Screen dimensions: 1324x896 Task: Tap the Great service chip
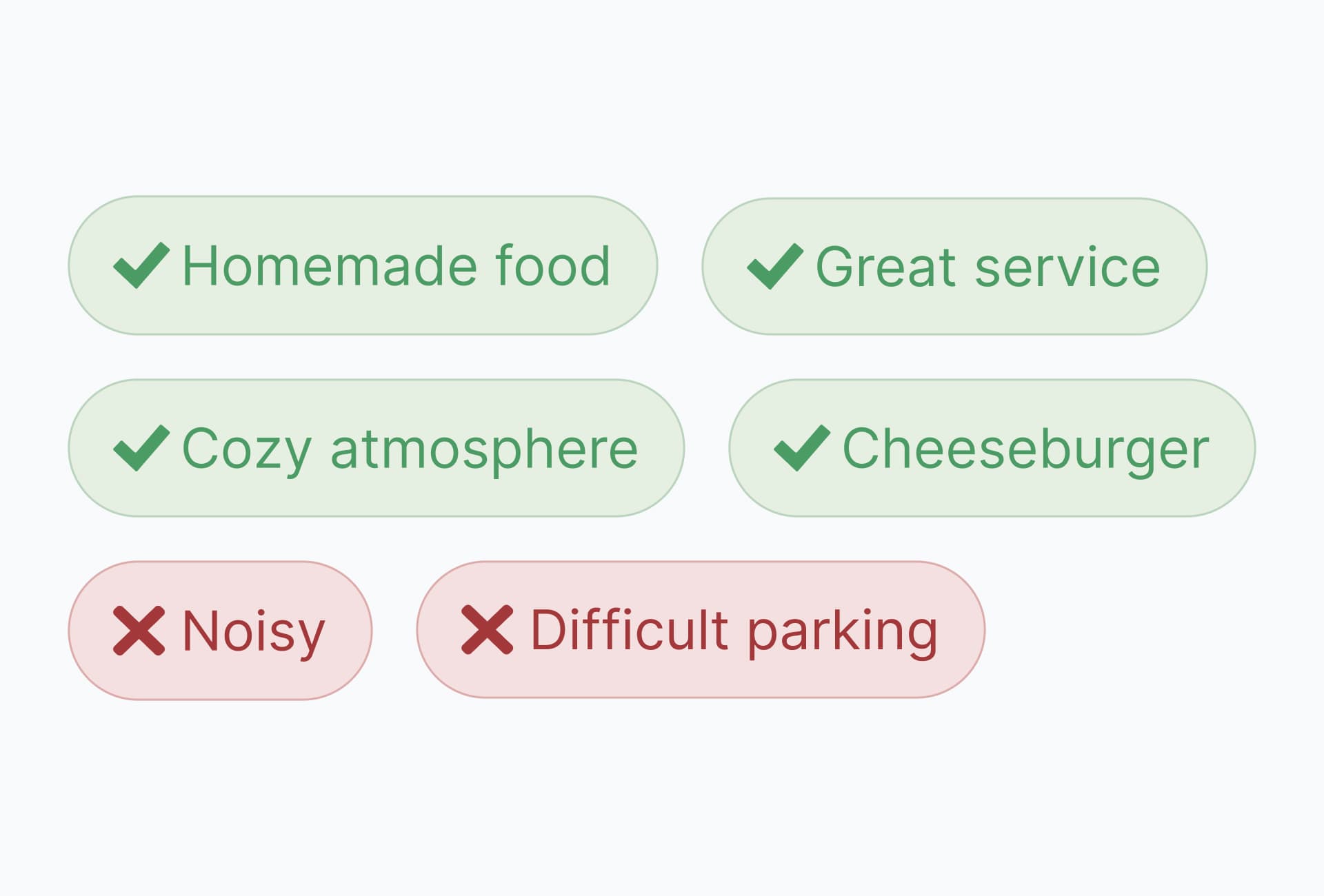(x=954, y=267)
